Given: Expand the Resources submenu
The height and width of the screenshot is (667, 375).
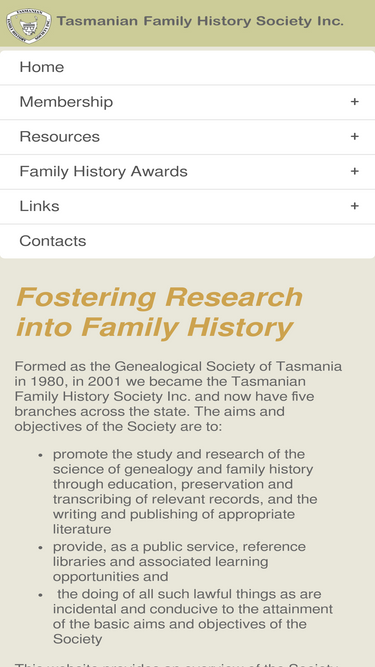Looking at the screenshot, I should (x=355, y=137).
